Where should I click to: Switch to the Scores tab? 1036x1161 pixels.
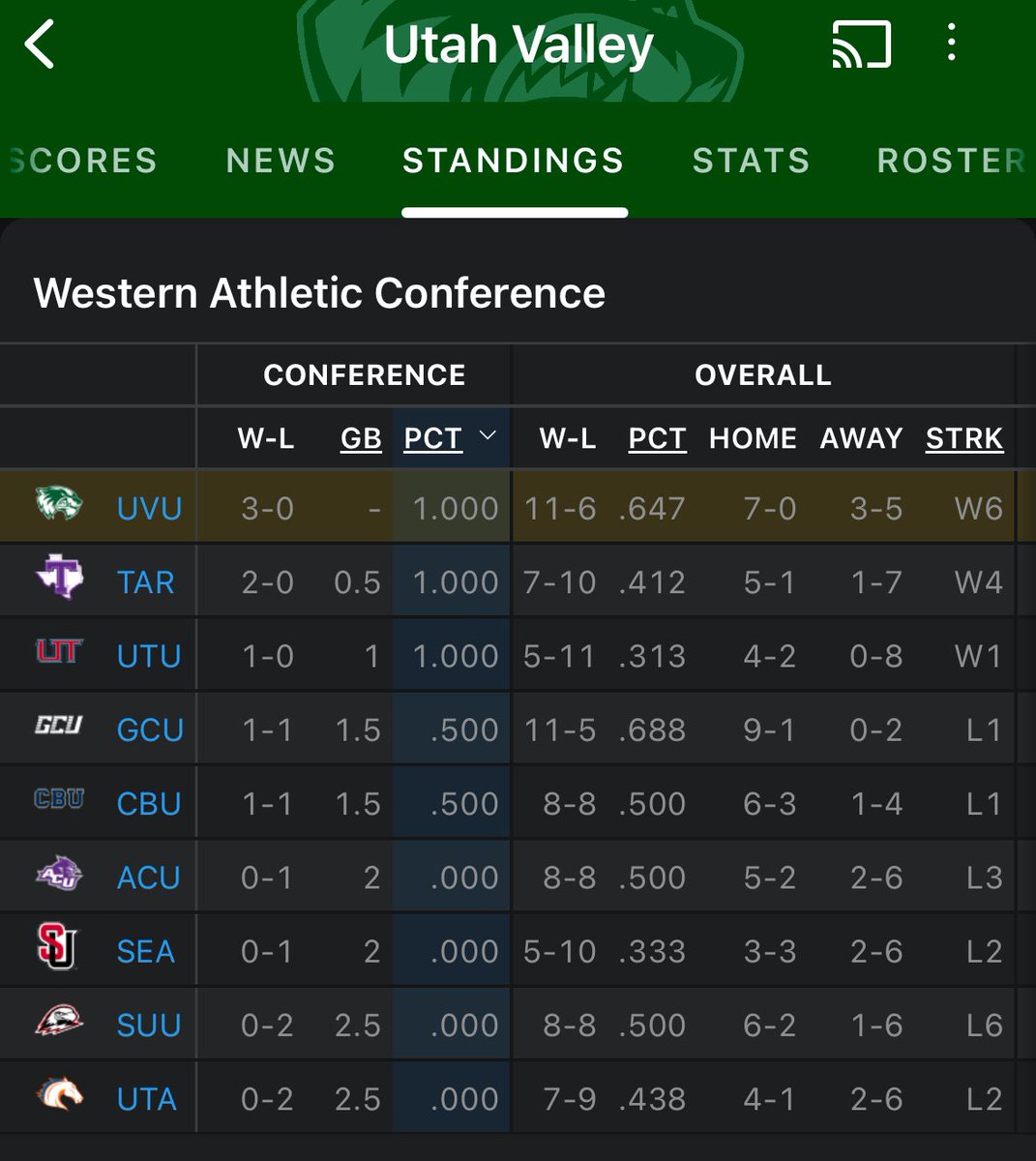(x=82, y=161)
